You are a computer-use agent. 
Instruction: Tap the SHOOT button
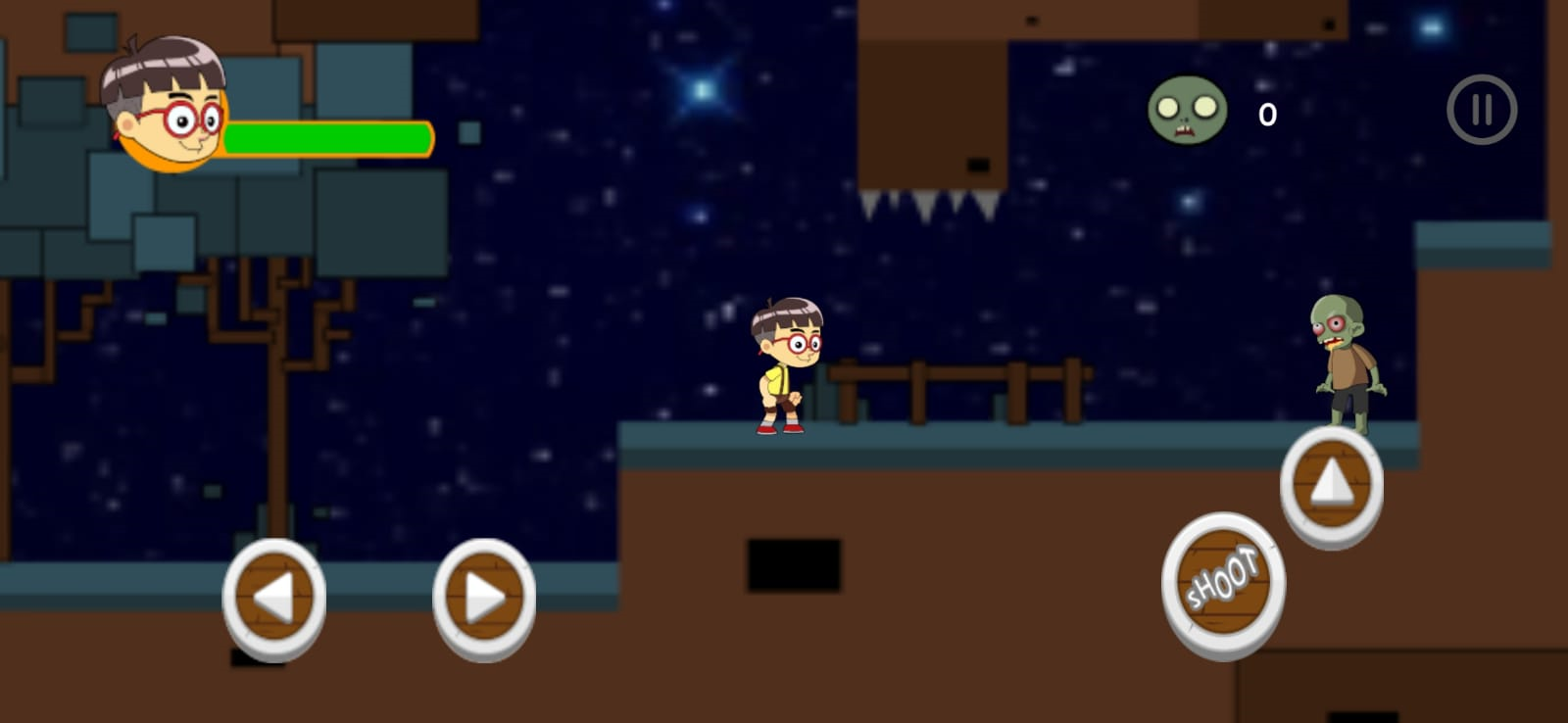pyautogui.click(x=1223, y=582)
